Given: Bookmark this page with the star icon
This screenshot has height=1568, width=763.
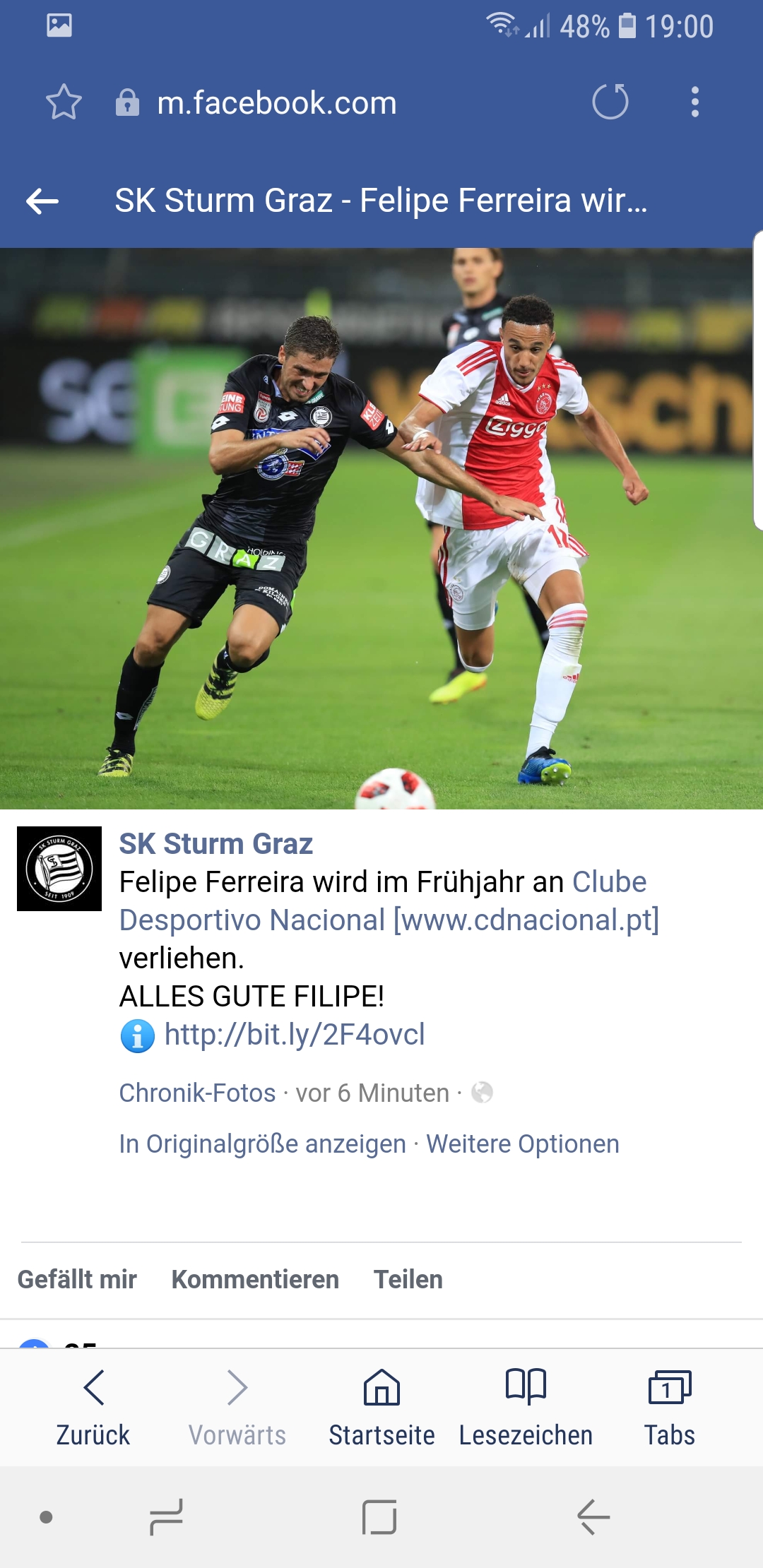Looking at the screenshot, I should click(64, 102).
